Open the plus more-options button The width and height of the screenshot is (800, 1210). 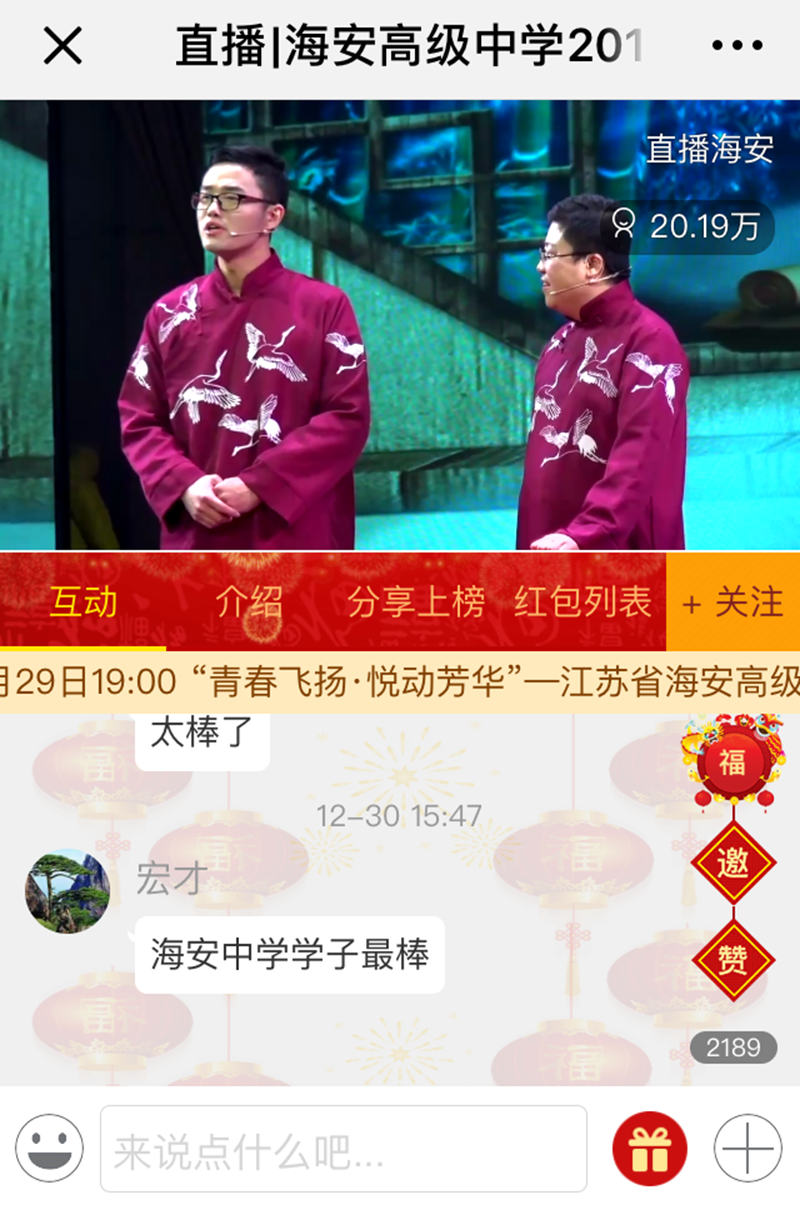(x=748, y=1148)
